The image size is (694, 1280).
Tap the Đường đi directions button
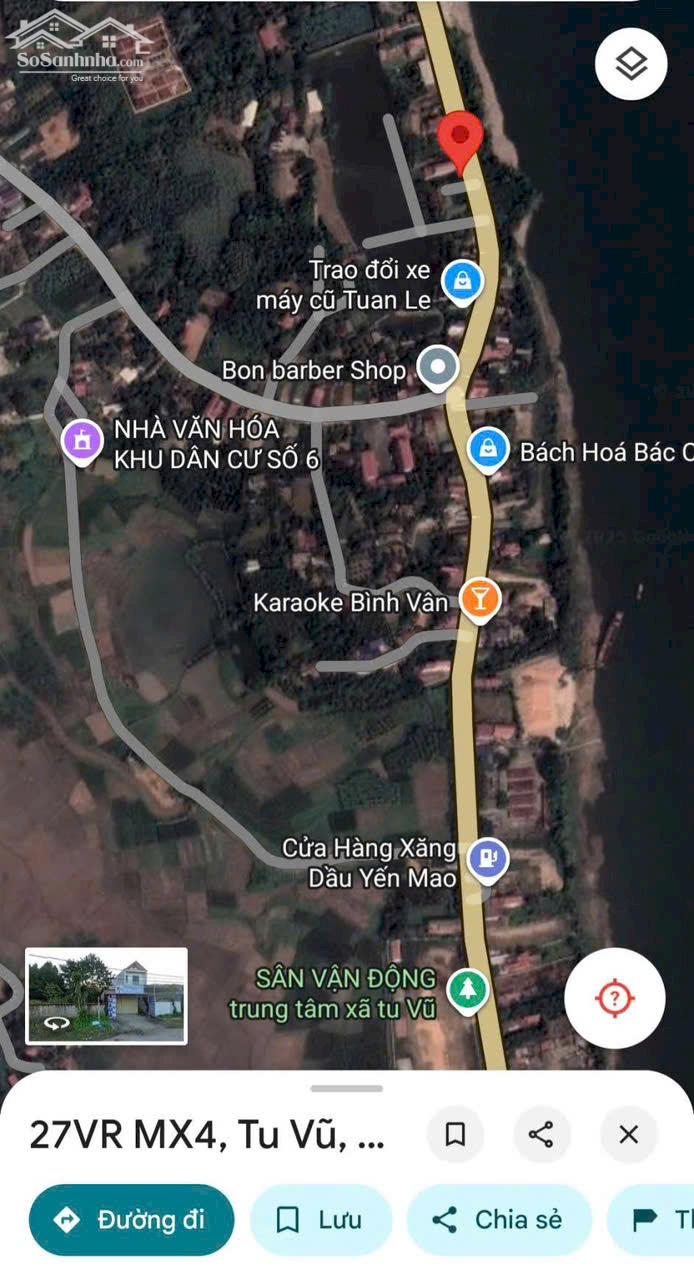click(x=131, y=1220)
